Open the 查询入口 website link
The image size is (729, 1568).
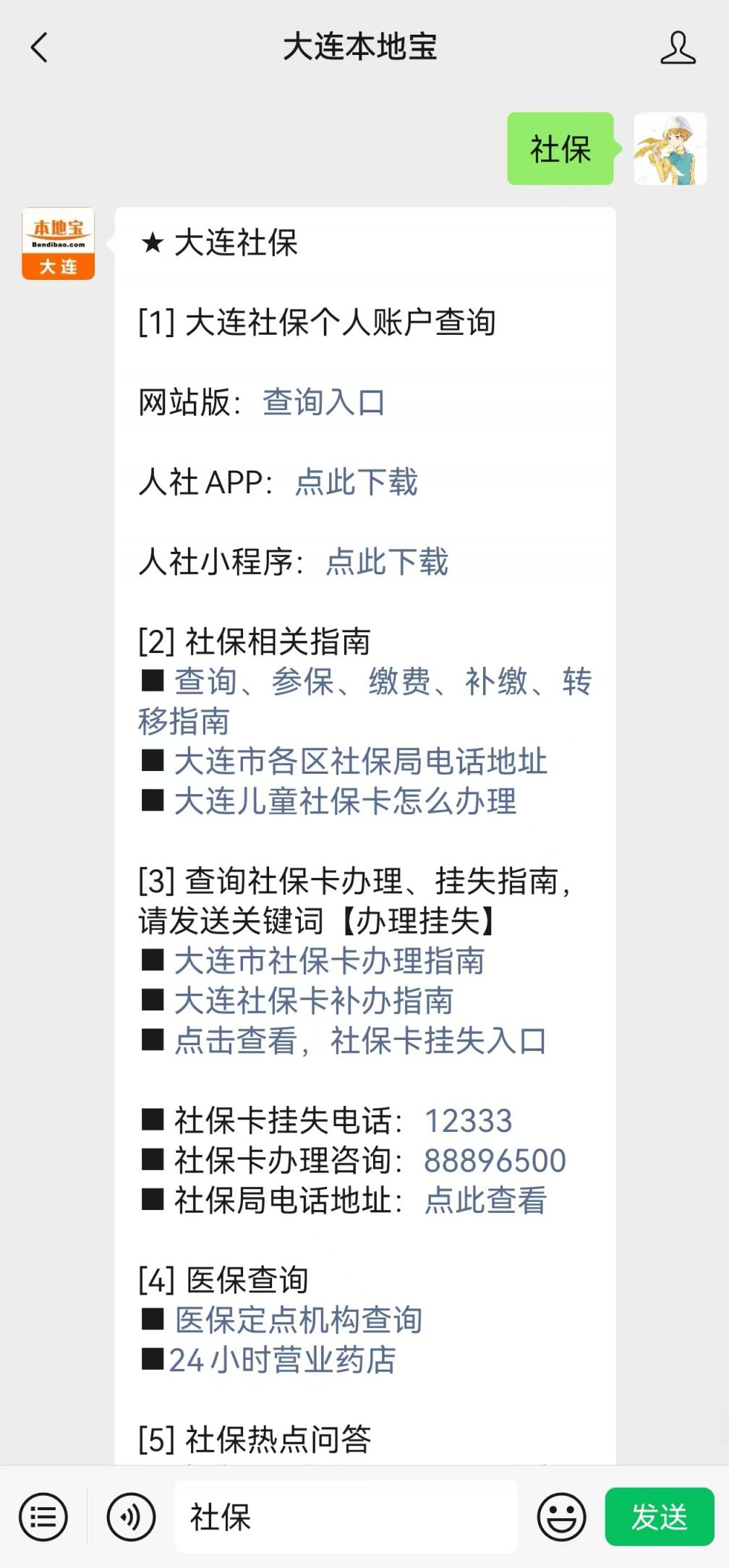click(323, 402)
